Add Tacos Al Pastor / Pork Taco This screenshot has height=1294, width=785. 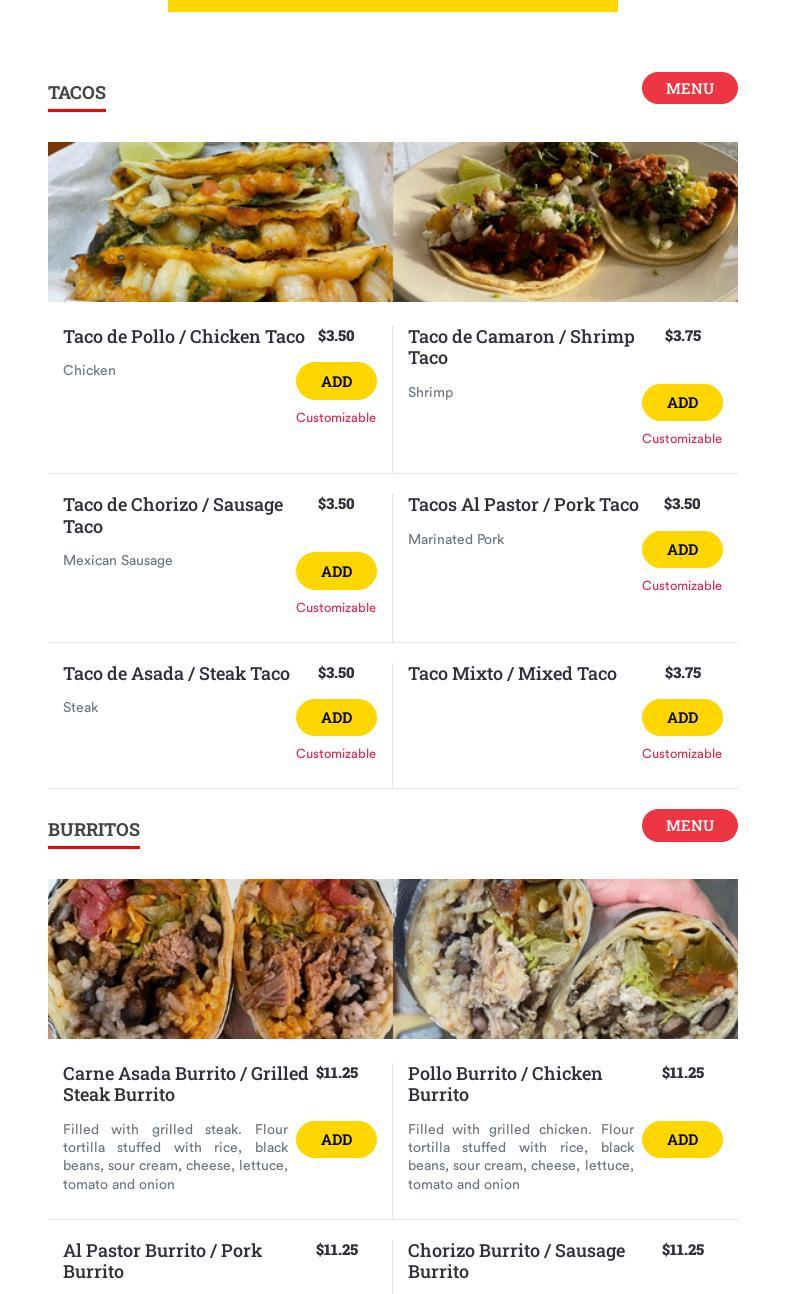[682, 549]
